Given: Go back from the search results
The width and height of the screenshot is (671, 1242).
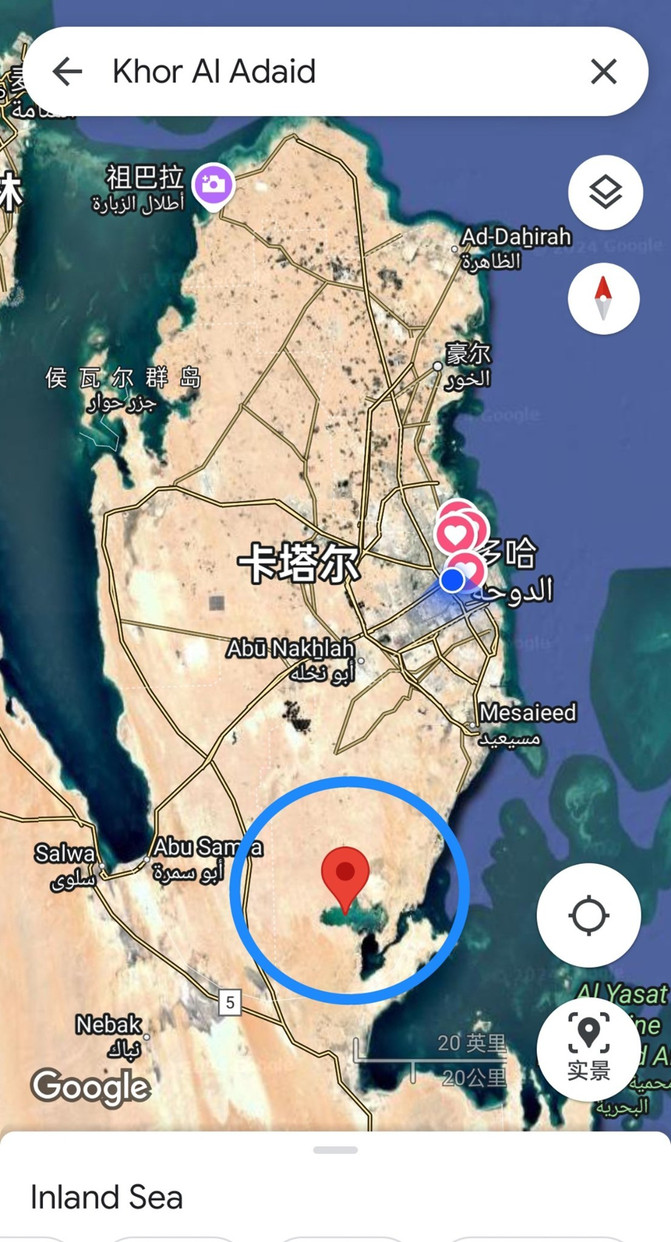Looking at the screenshot, I should (x=67, y=71).
